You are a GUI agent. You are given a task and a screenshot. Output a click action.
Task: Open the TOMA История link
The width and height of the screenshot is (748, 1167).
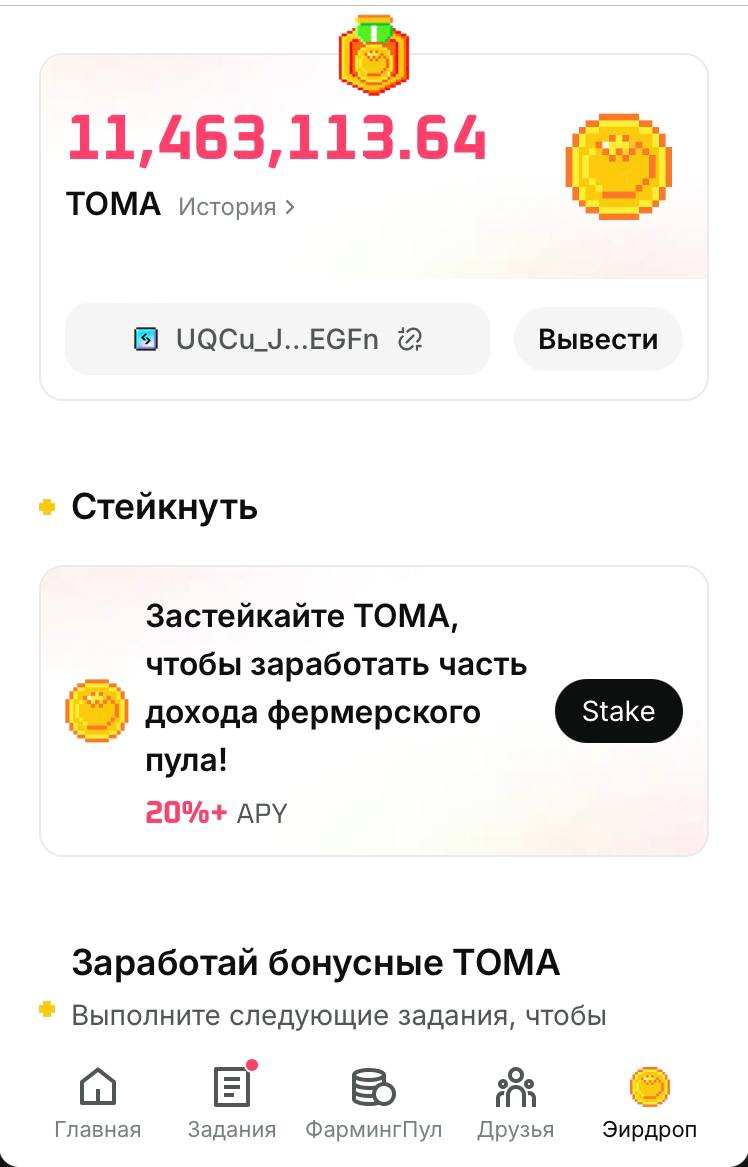point(236,207)
